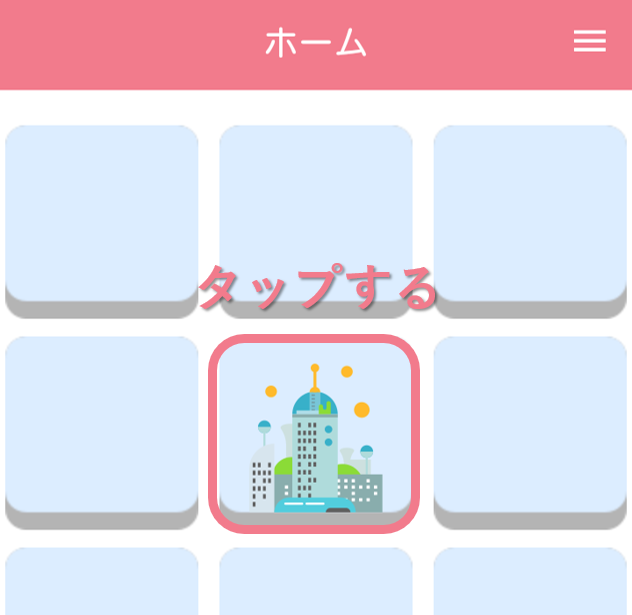Screen dimensions: 632x615
Task: Open the highlighted city building tile
Action: click(314, 434)
